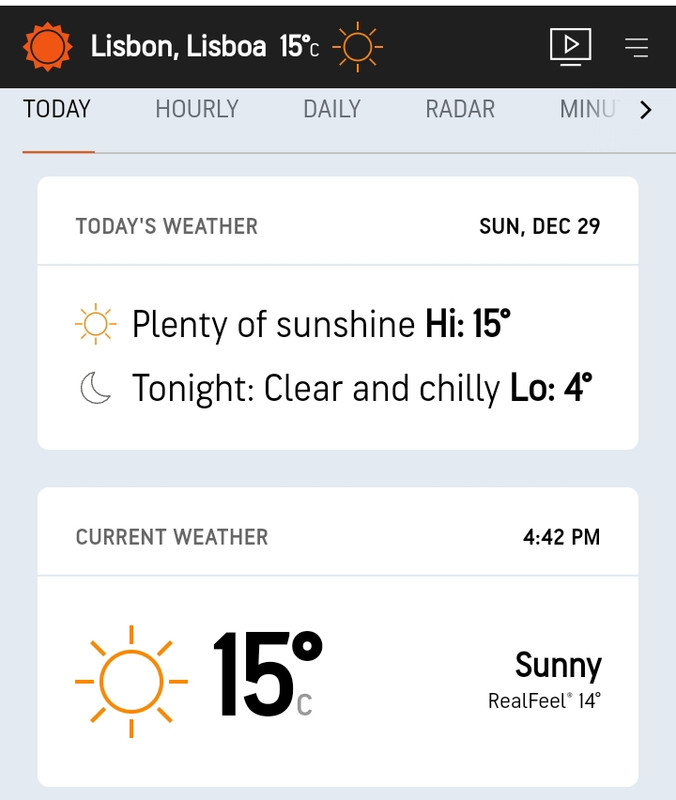Viewport: 676px width, 800px height.
Task: Open the hamburger menu
Action: coord(636,46)
